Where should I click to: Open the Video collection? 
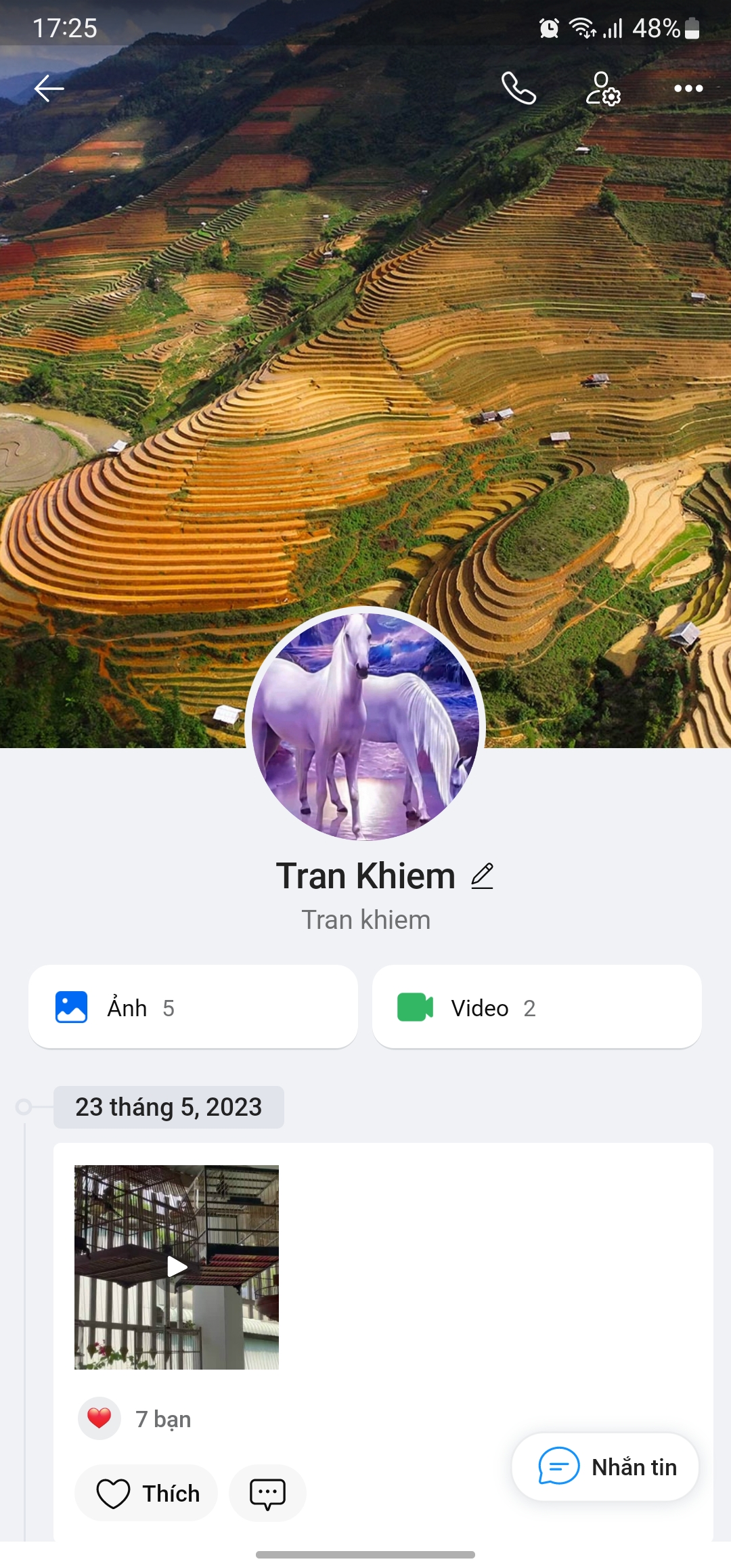536,1007
